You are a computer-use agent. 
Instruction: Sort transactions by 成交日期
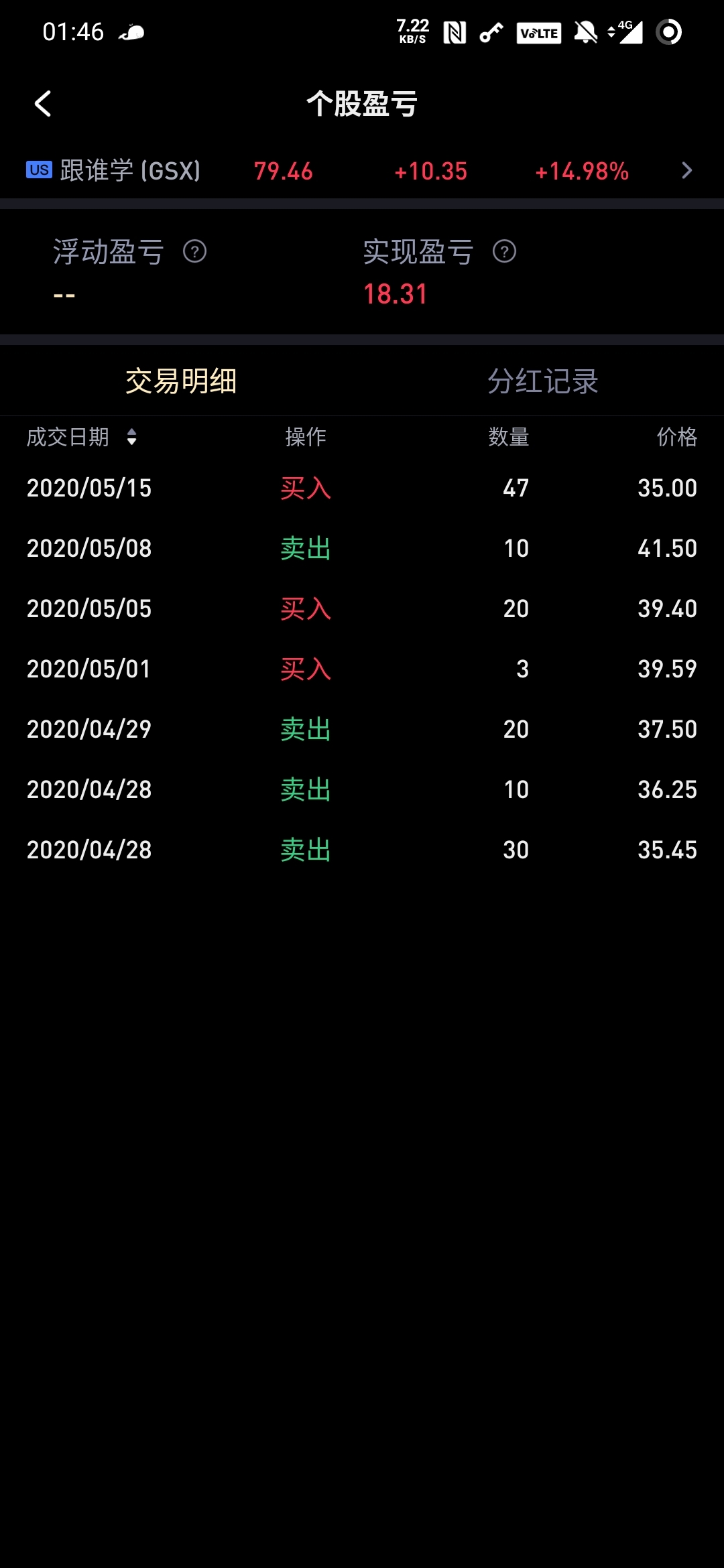[82, 437]
